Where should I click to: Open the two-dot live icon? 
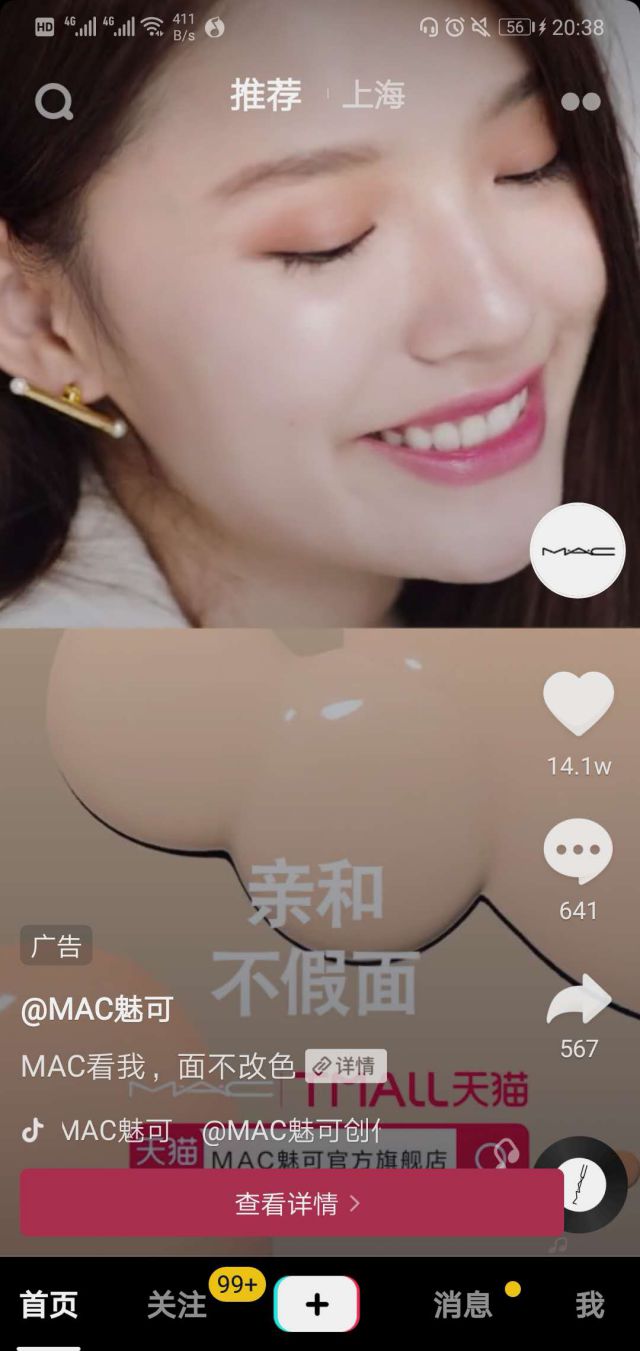581,101
